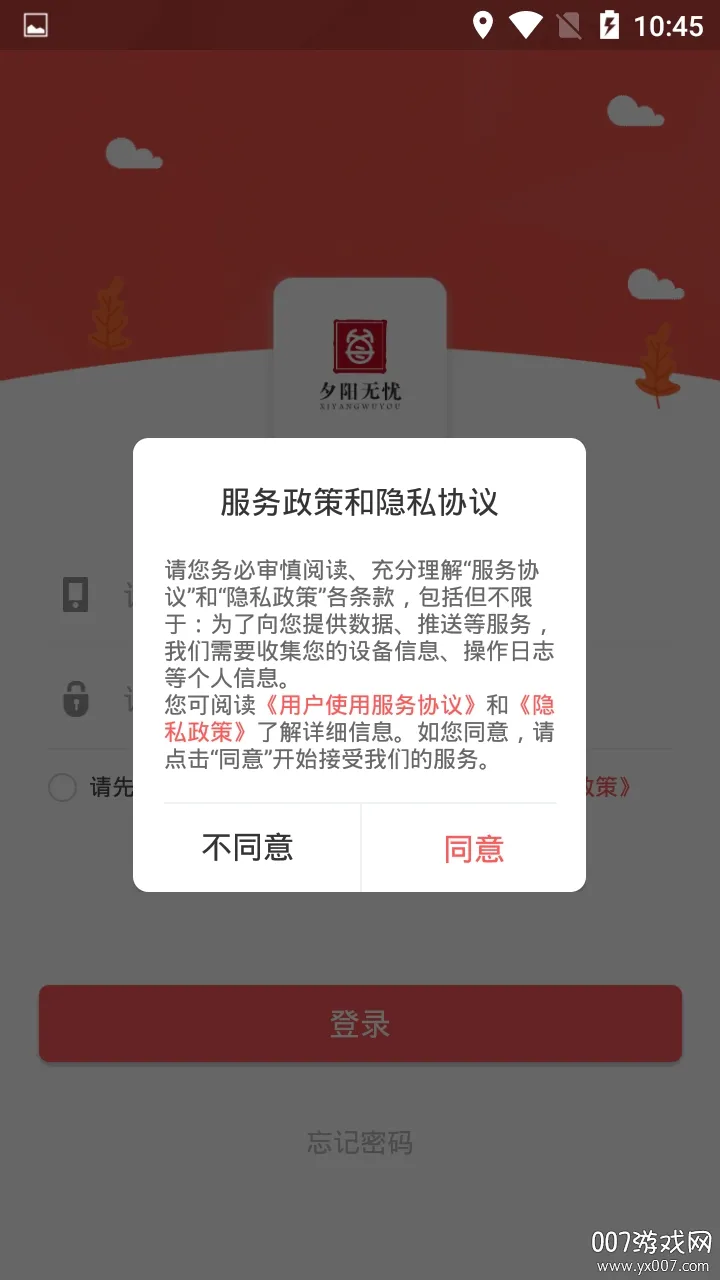
Task: Decline with the 不同意 button
Action: (247, 848)
